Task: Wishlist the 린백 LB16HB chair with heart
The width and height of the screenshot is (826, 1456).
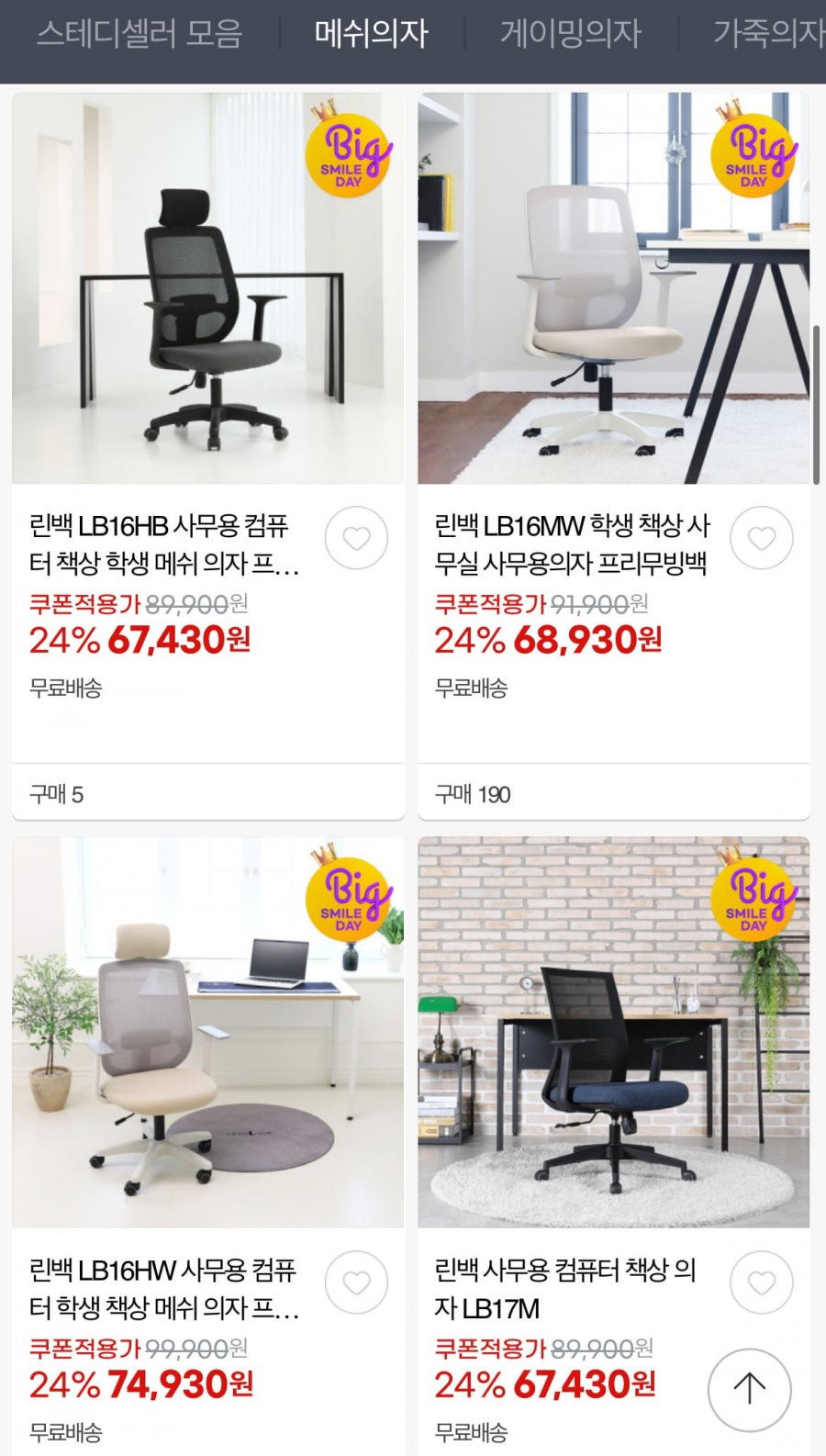Action: [357, 538]
